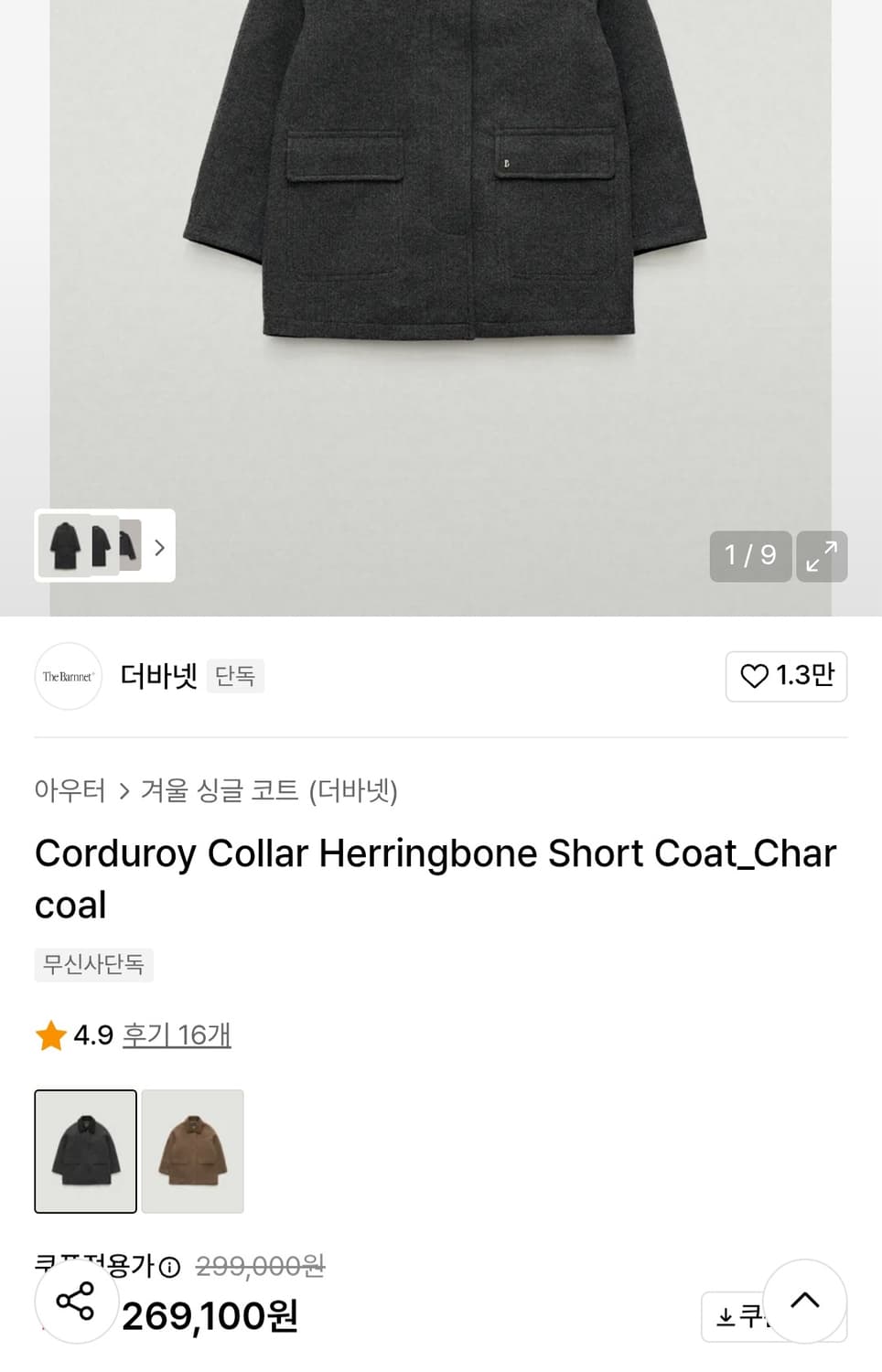Viewport: 882px width, 1372px height.
Task: Tap the heart icon on the product image thumbnails
Action: [756, 676]
